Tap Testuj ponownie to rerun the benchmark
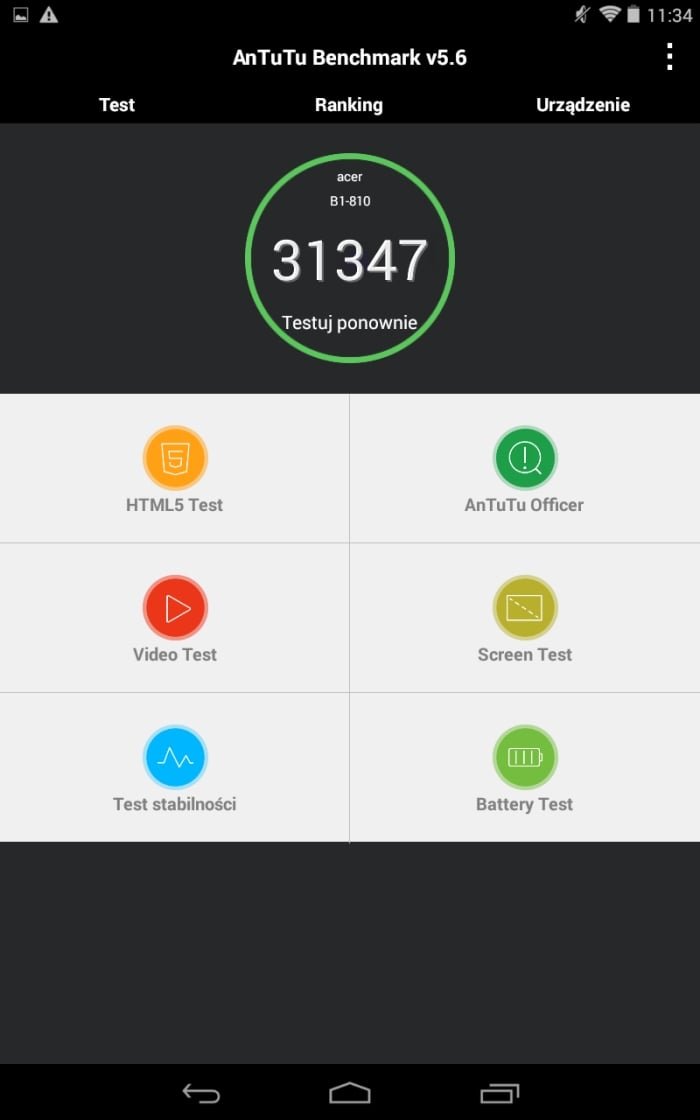Image resolution: width=700 pixels, height=1120 pixels. click(x=349, y=322)
